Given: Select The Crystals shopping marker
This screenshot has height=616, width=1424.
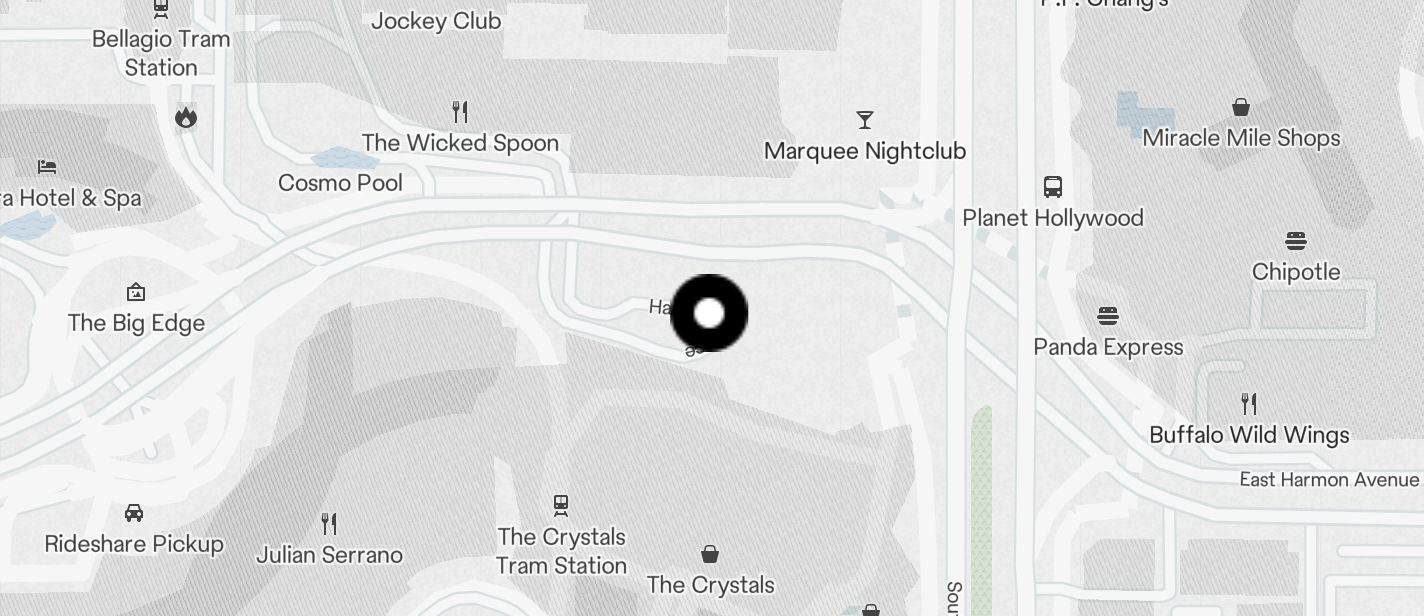Looking at the screenshot, I should tap(710, 555).
